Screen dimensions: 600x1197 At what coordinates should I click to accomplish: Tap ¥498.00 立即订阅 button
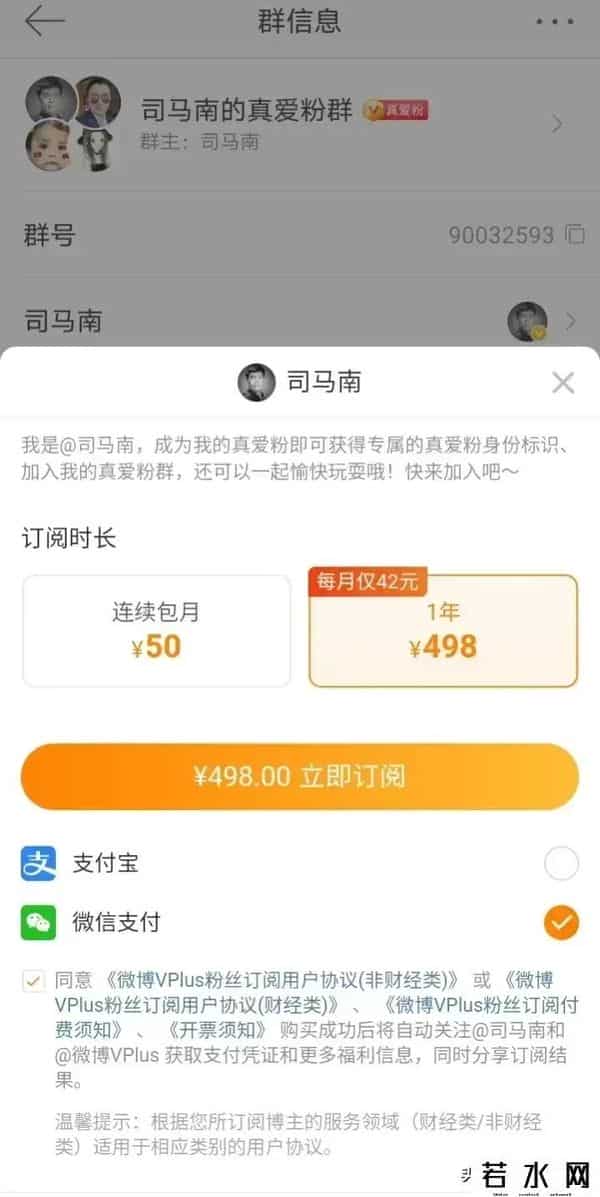tap(300, 776)
